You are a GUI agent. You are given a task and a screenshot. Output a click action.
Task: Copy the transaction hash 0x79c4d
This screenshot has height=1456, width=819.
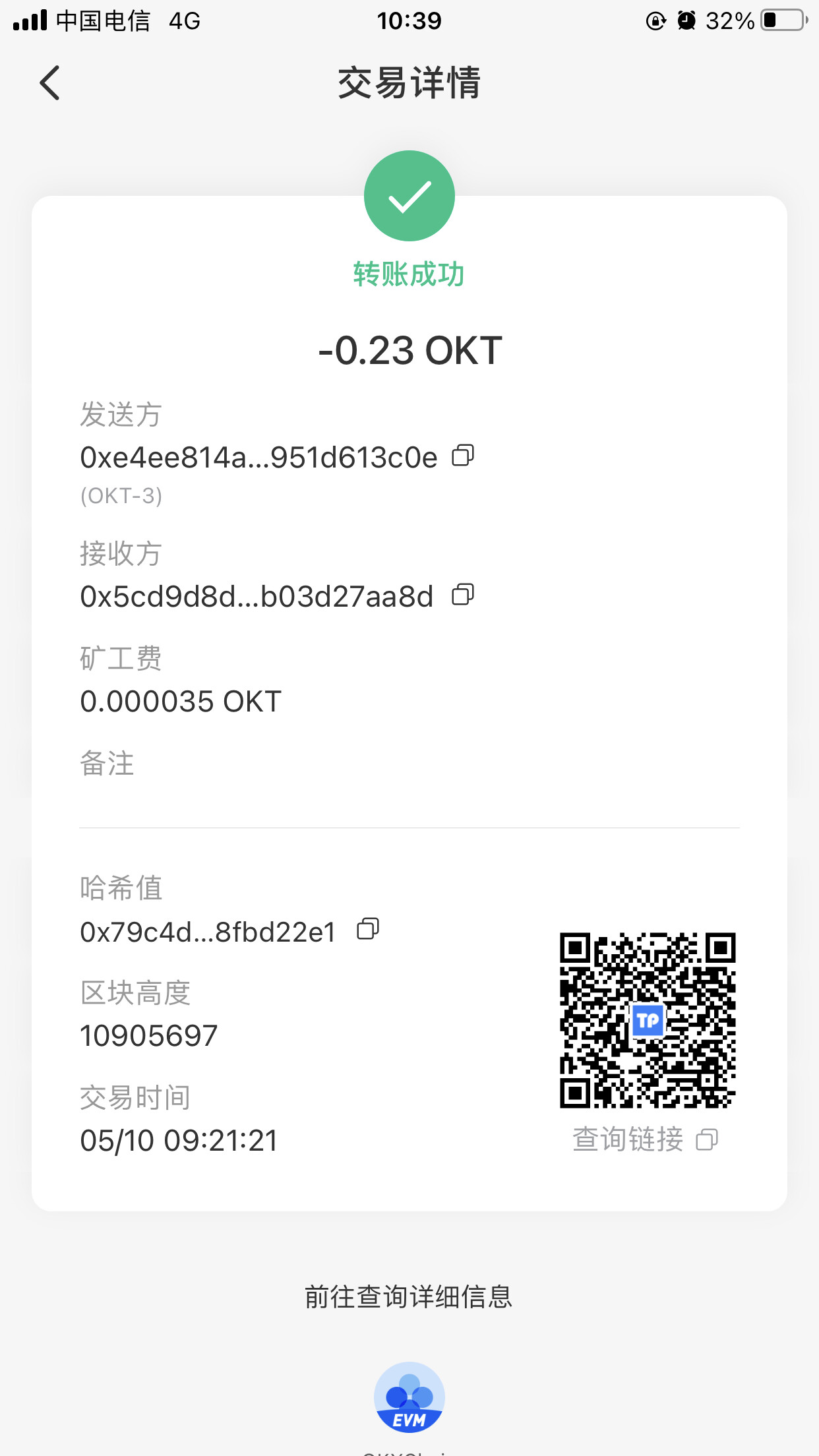(368, 929)
